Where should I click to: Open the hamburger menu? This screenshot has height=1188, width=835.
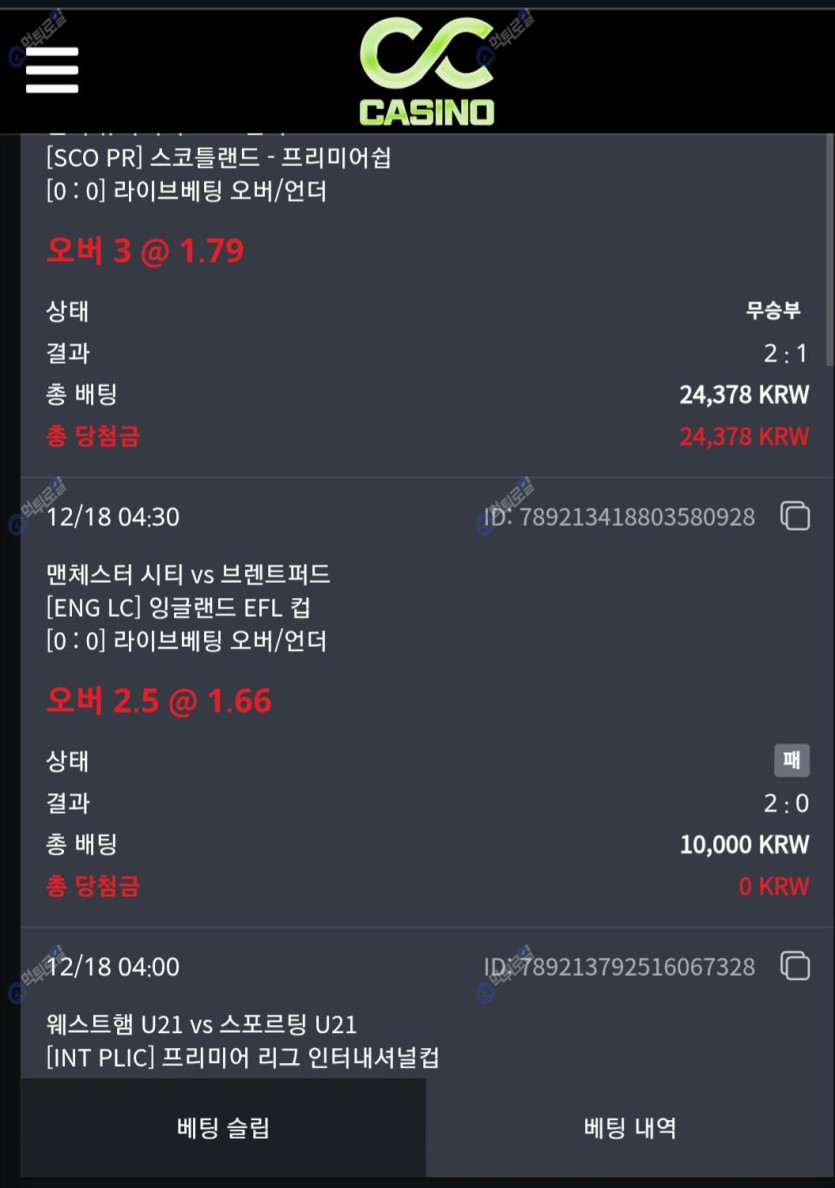click(x=52, y=70)
